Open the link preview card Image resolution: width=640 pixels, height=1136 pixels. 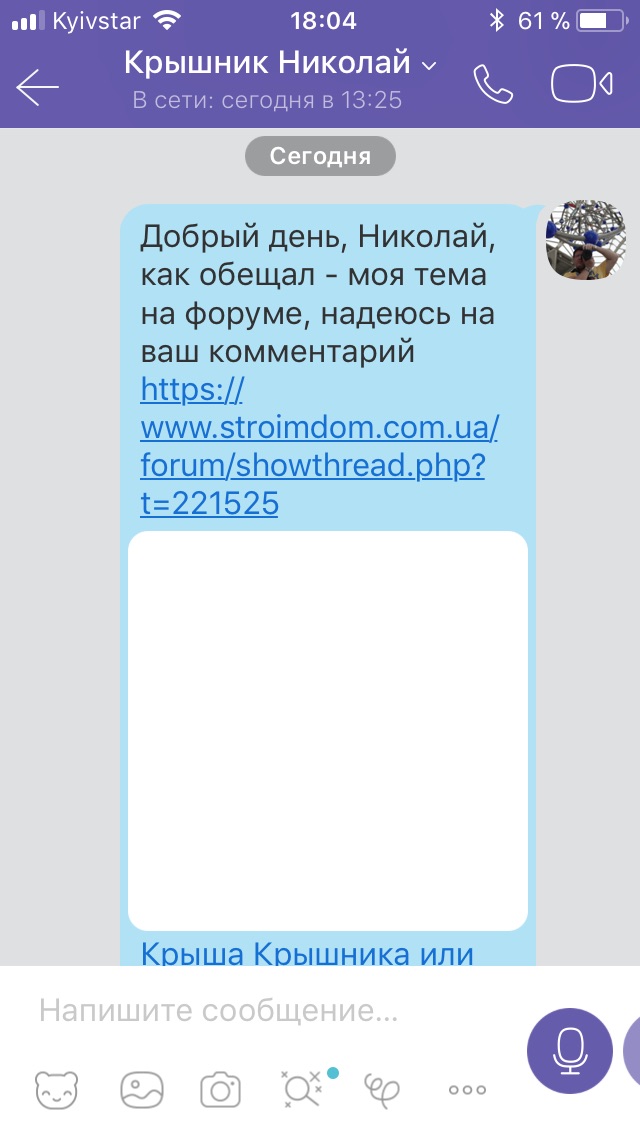click(327, 730)
